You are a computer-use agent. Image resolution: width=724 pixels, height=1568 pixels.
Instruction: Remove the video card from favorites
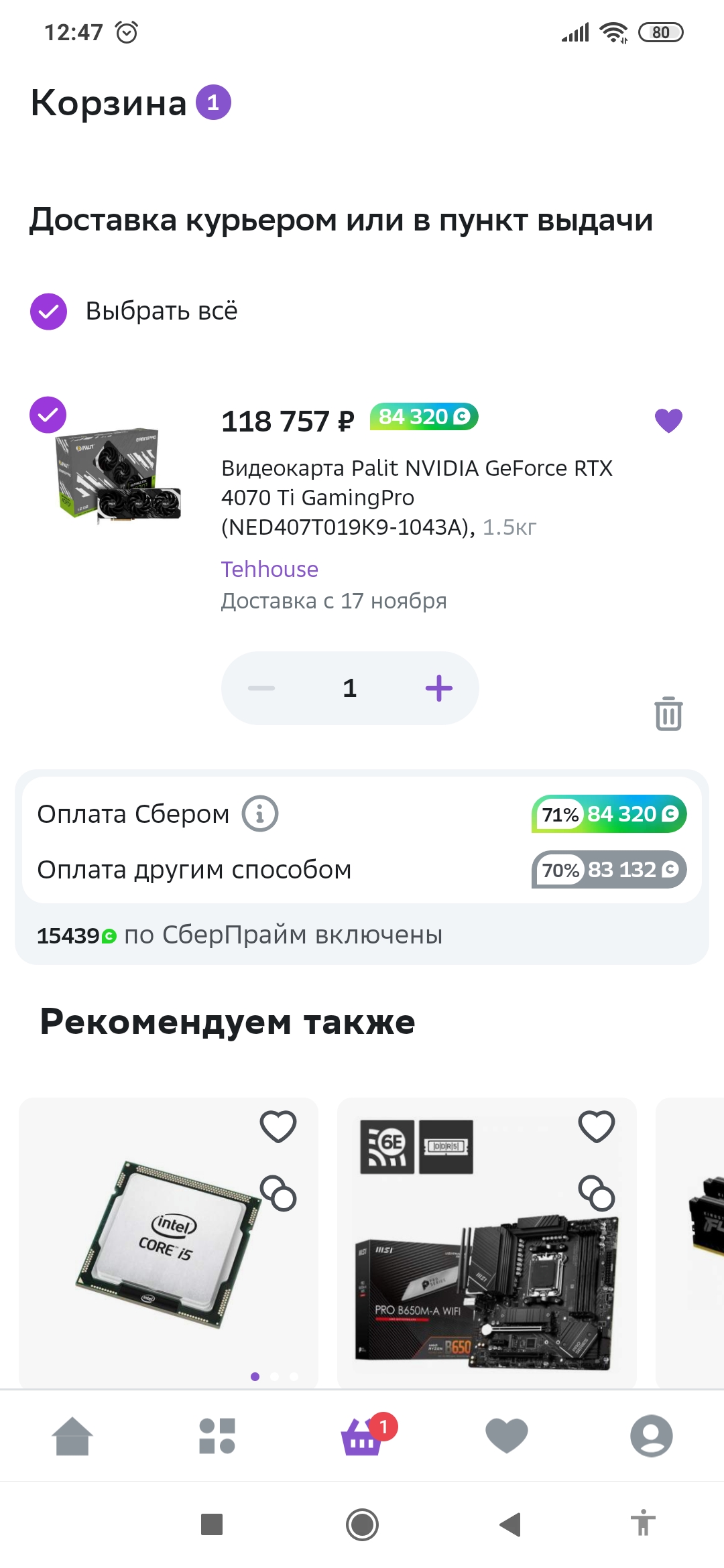[668, 421]
